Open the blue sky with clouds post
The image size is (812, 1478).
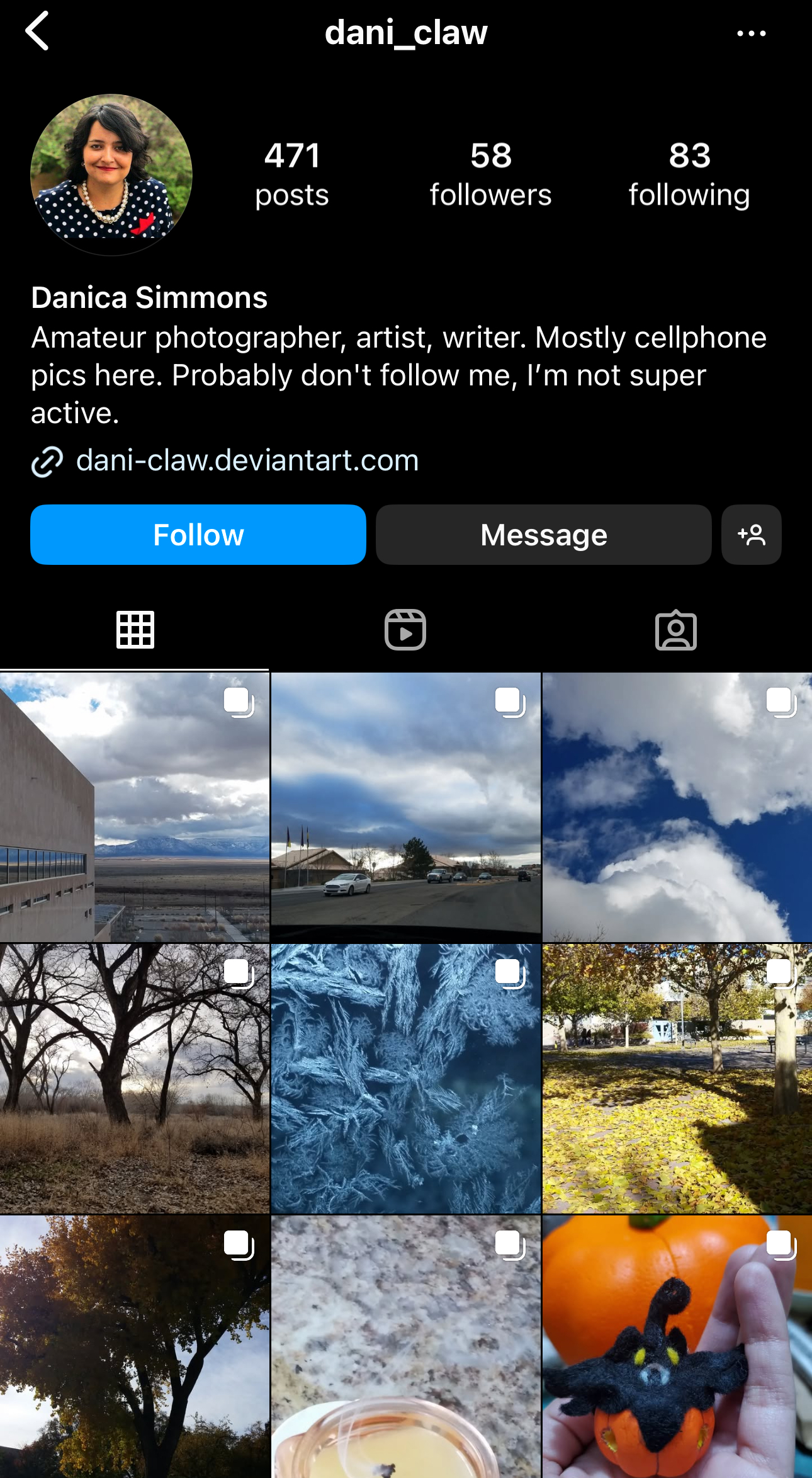(x=677, y=807)
